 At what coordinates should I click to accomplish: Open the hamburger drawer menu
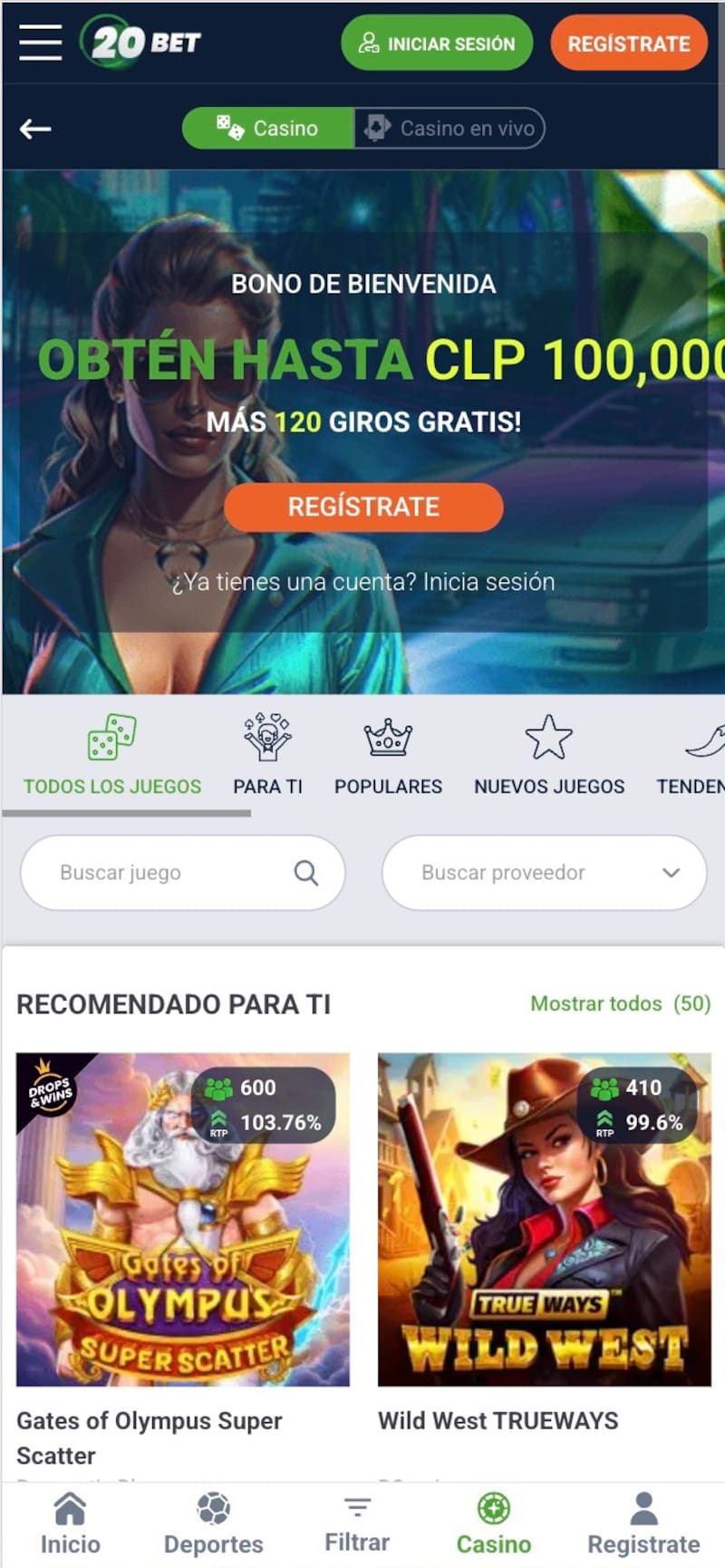pos(40,42)
